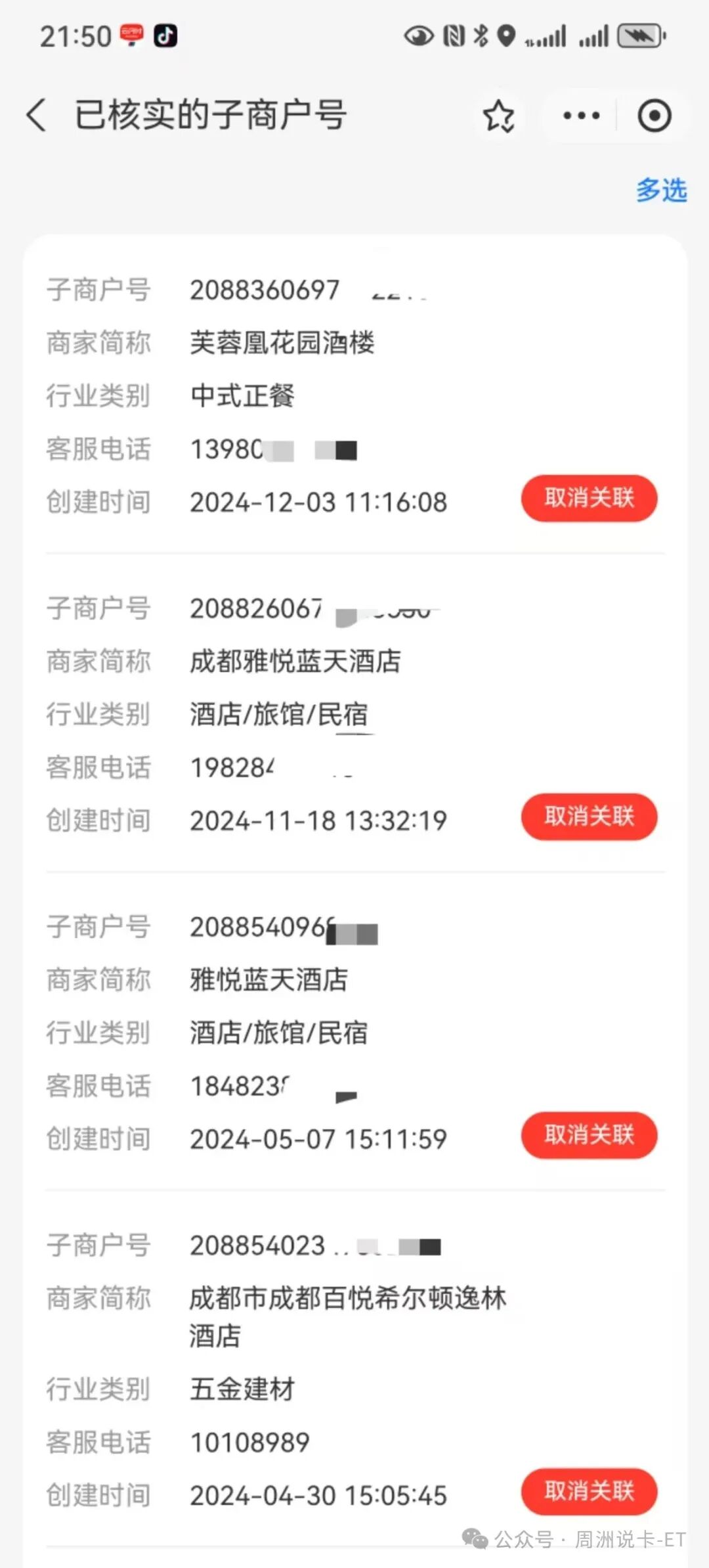Select sub-merchant number 2088360697

pyautogui.click(x=264, y=289)
